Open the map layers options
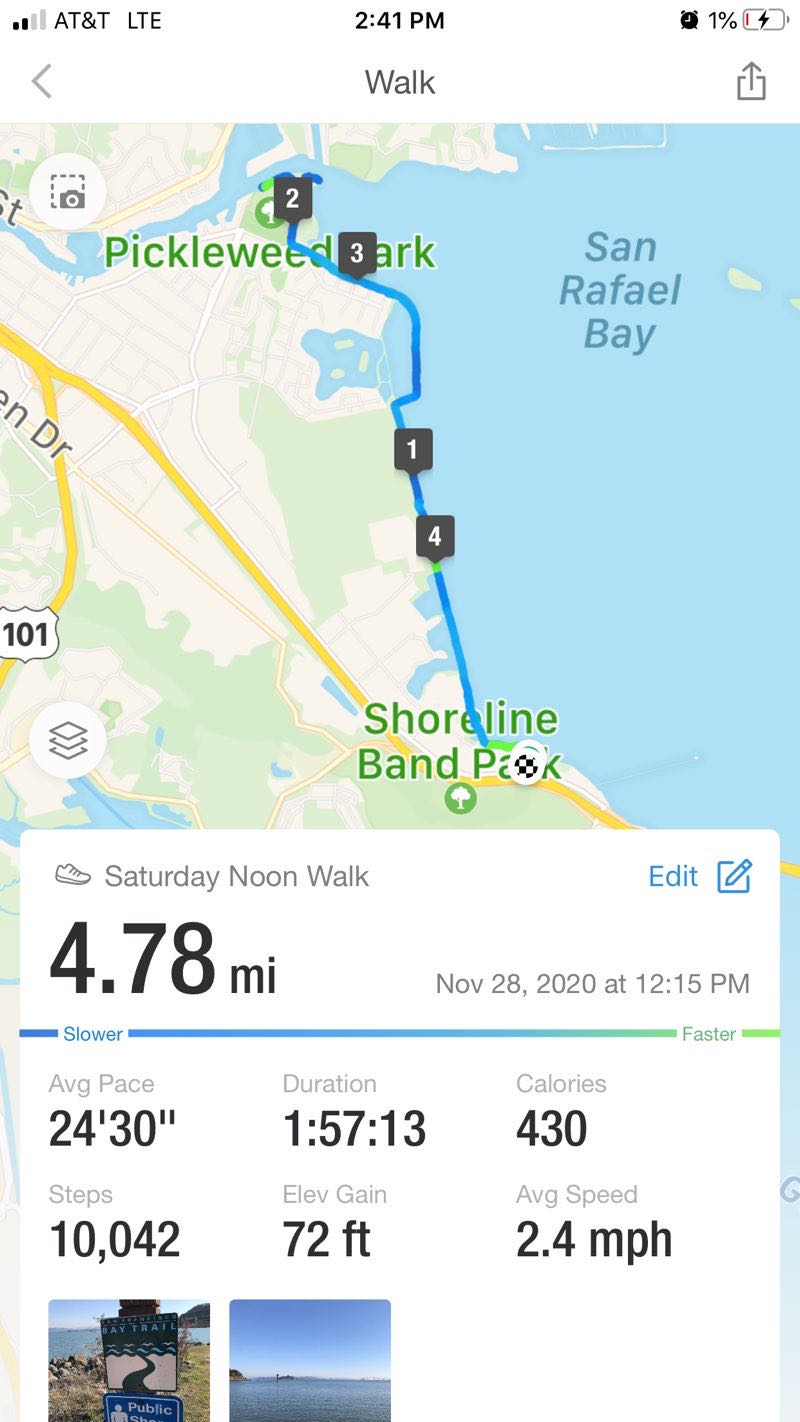 [x=68, y=740]
